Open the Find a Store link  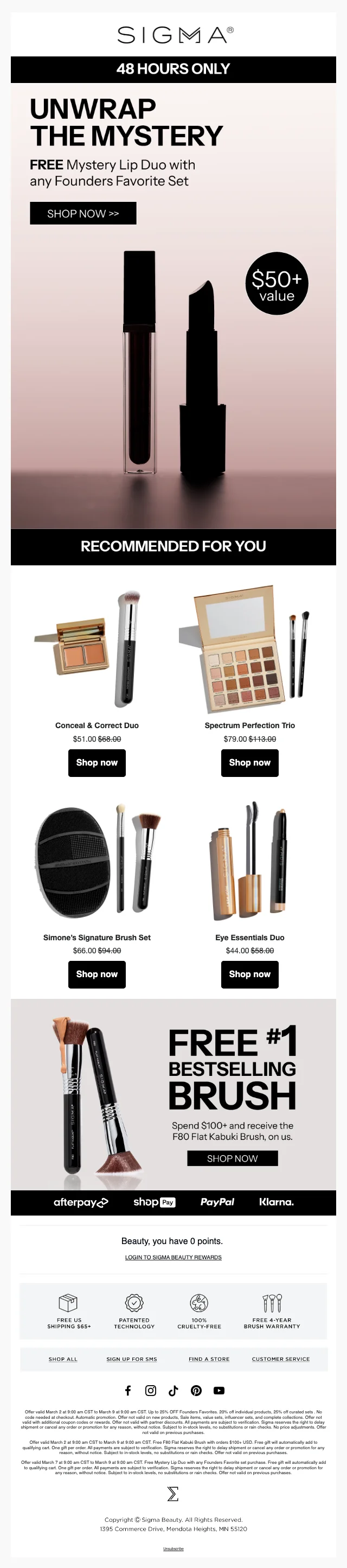(209, 1359)
